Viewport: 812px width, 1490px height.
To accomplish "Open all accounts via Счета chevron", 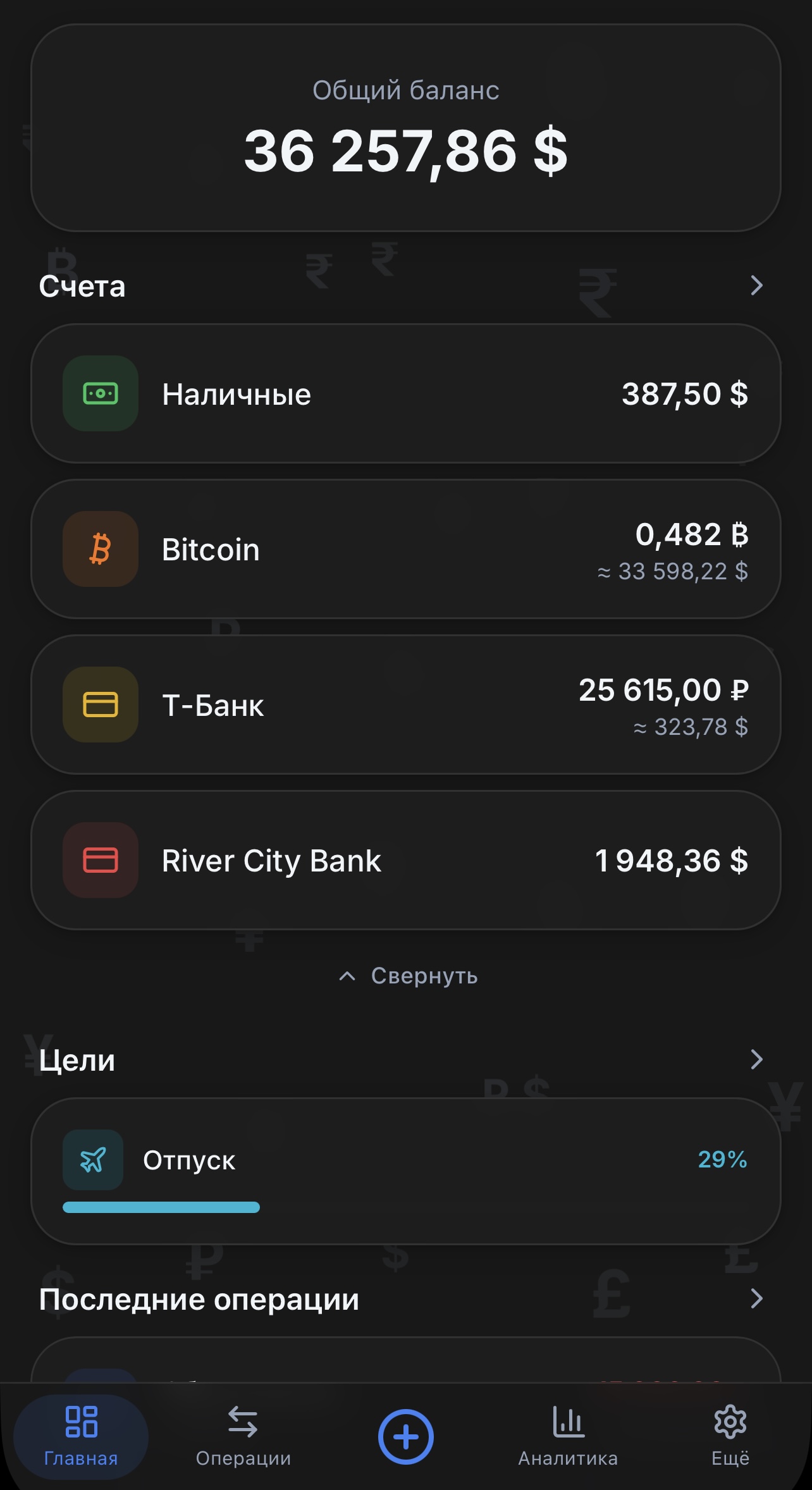I will 757,286.
